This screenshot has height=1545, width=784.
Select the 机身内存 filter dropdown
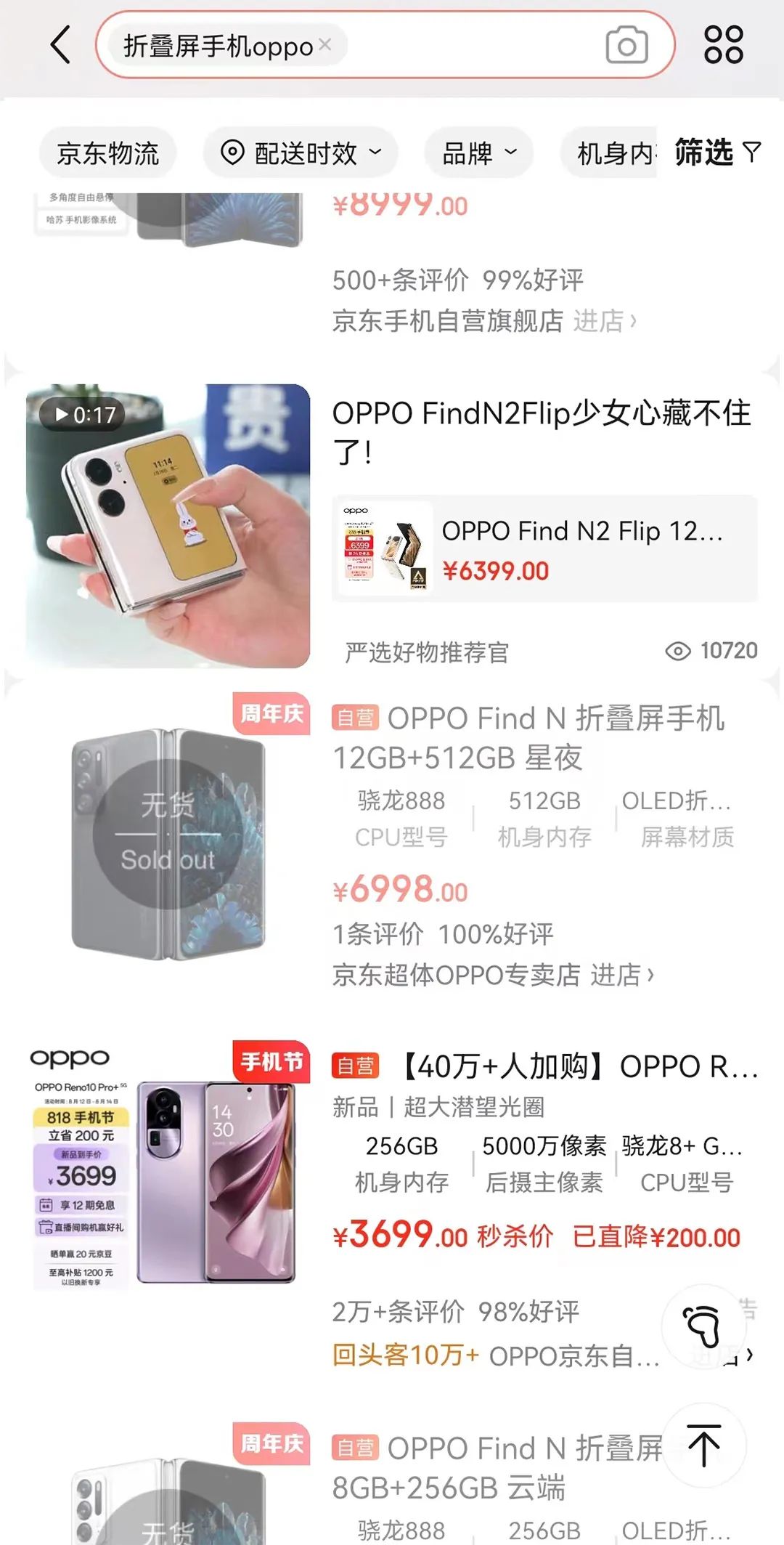pyautogui.click(x=613, y=153)
